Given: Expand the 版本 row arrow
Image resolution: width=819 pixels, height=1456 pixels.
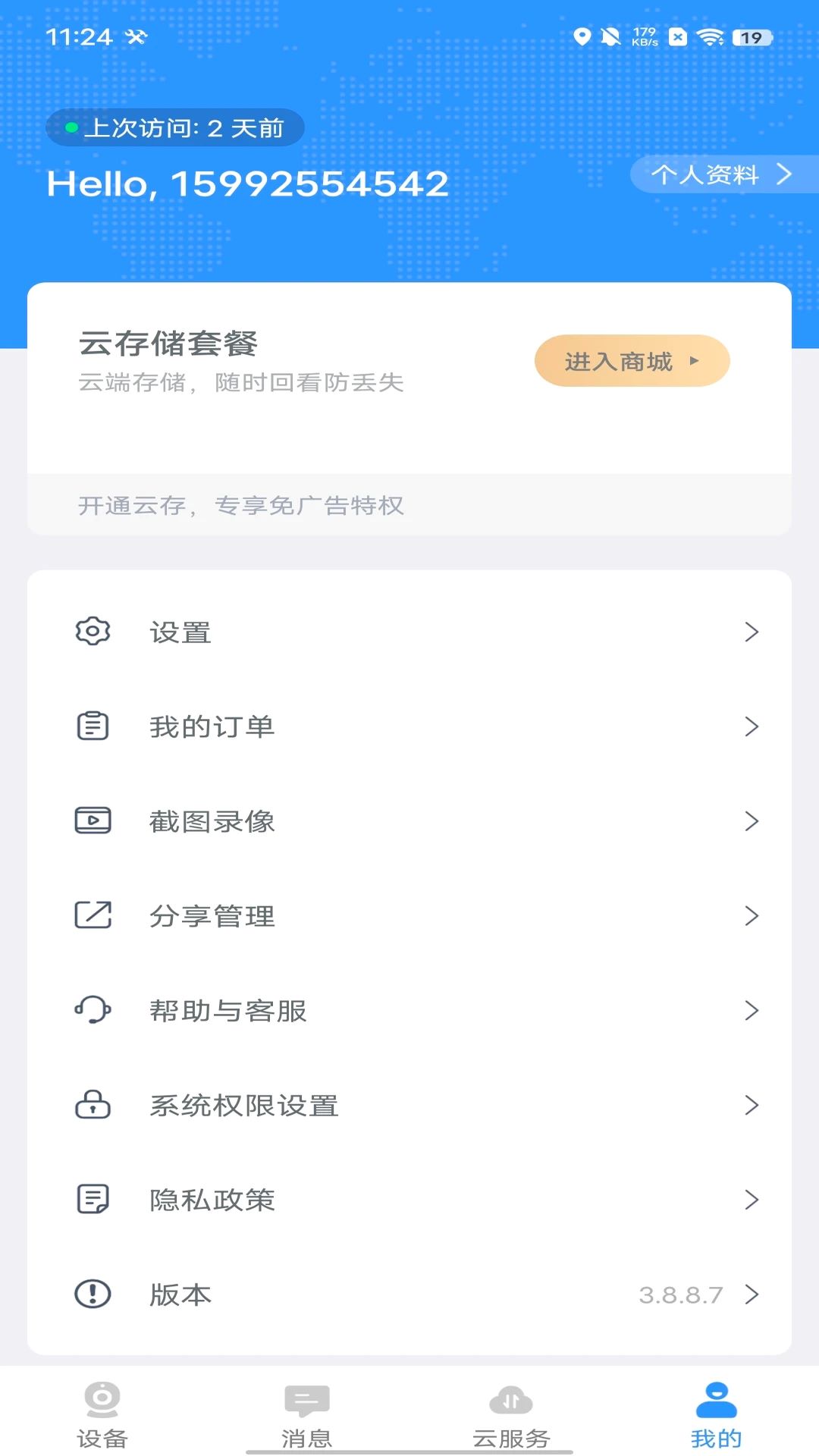Looking at the screenshot, I should (x=752, y=1294).
